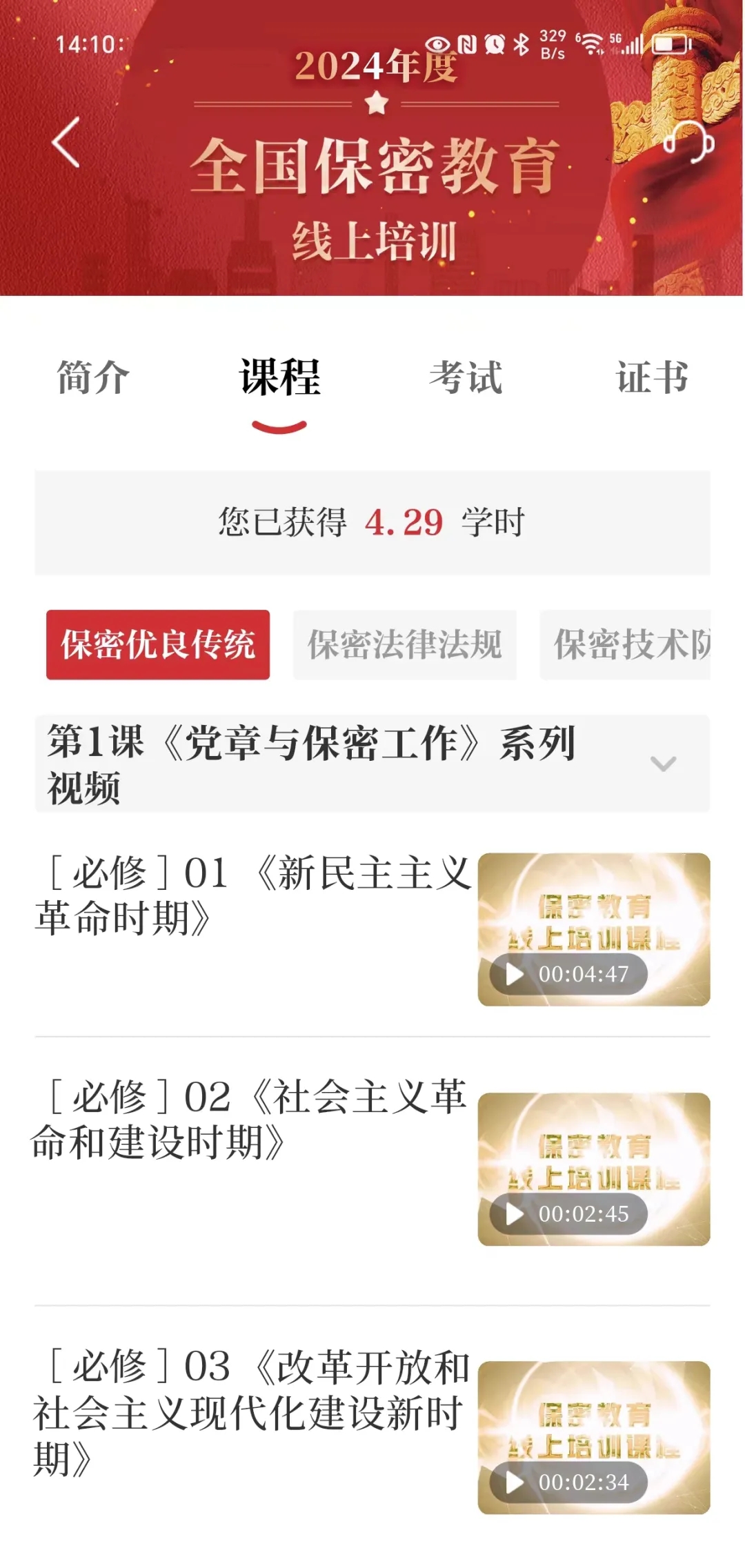Select the 课程 tab
The width and height of the screenshot is (745, 1568).
(279, 377)
